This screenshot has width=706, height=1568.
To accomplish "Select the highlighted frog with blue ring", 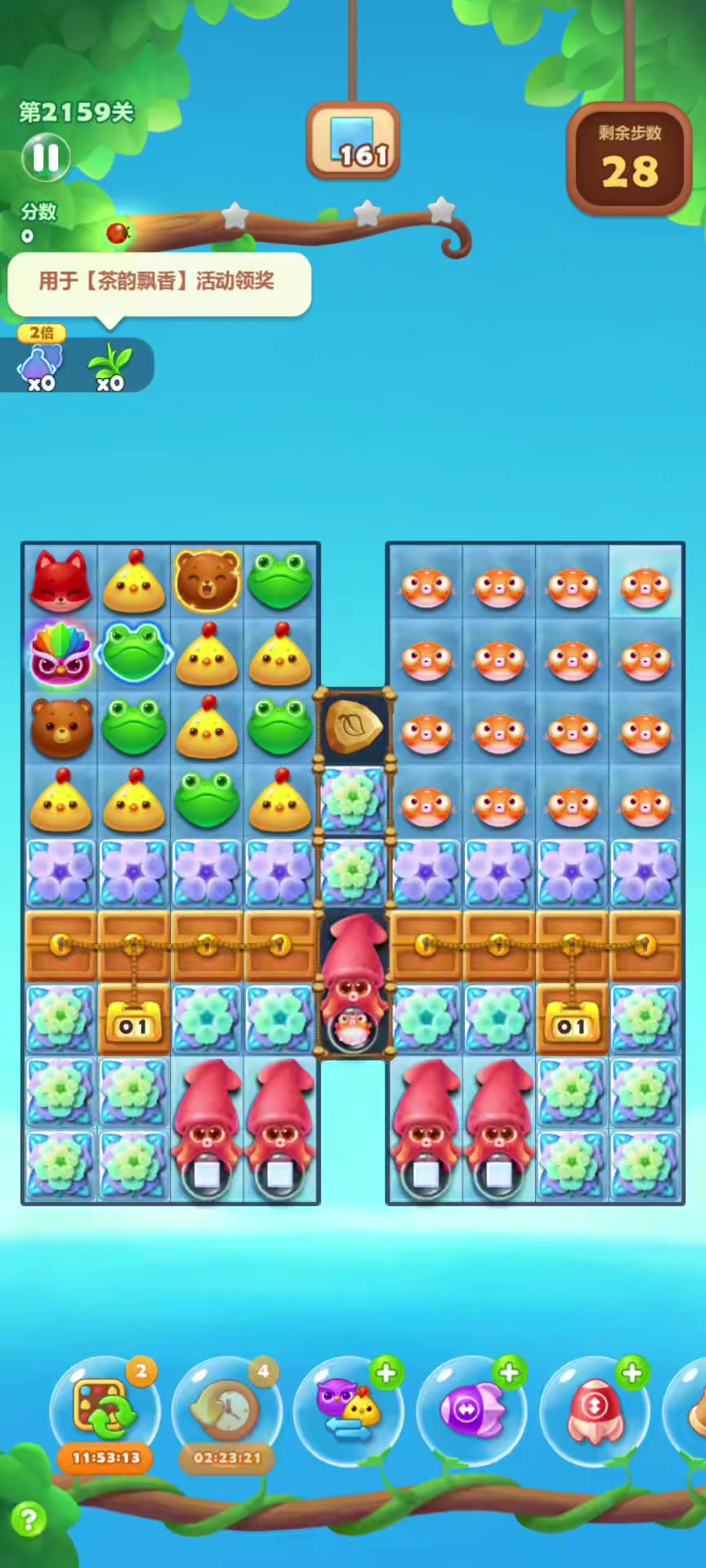I will [x=134, y=654].
